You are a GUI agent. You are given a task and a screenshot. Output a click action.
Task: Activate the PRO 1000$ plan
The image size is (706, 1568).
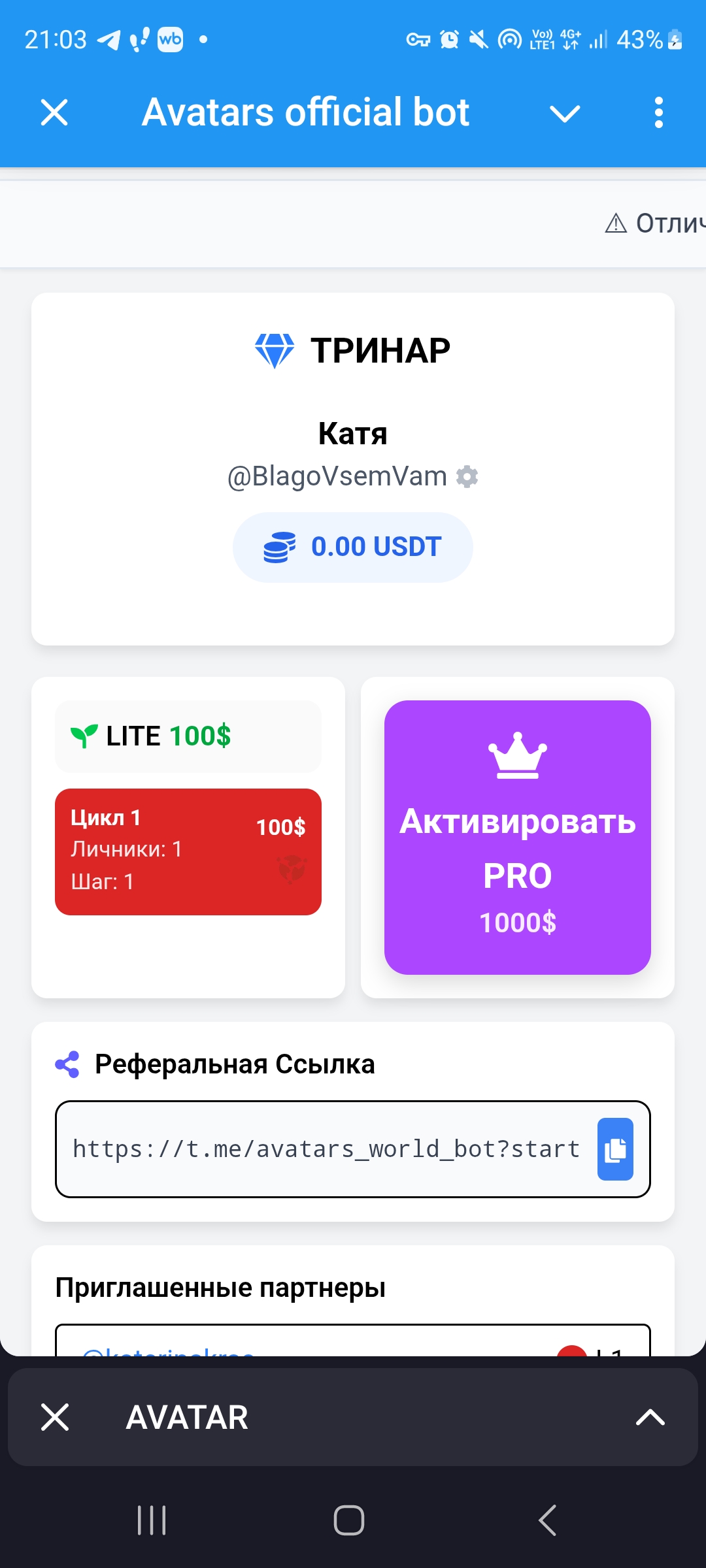click(517, 837)
